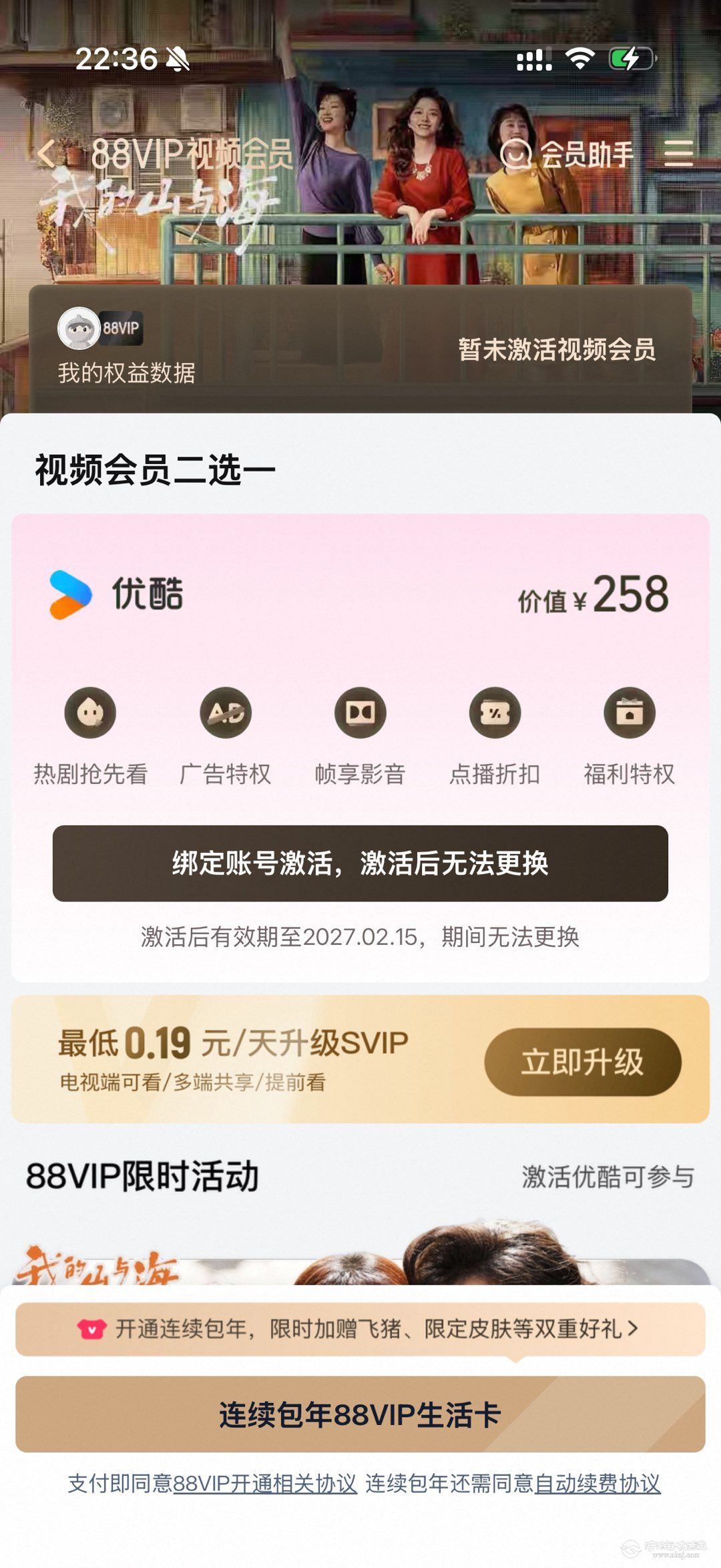The height and width of the screenshot is (1568, 721).
Task: Open 会员助手 assistant
Action: click(x=567, y=154)
